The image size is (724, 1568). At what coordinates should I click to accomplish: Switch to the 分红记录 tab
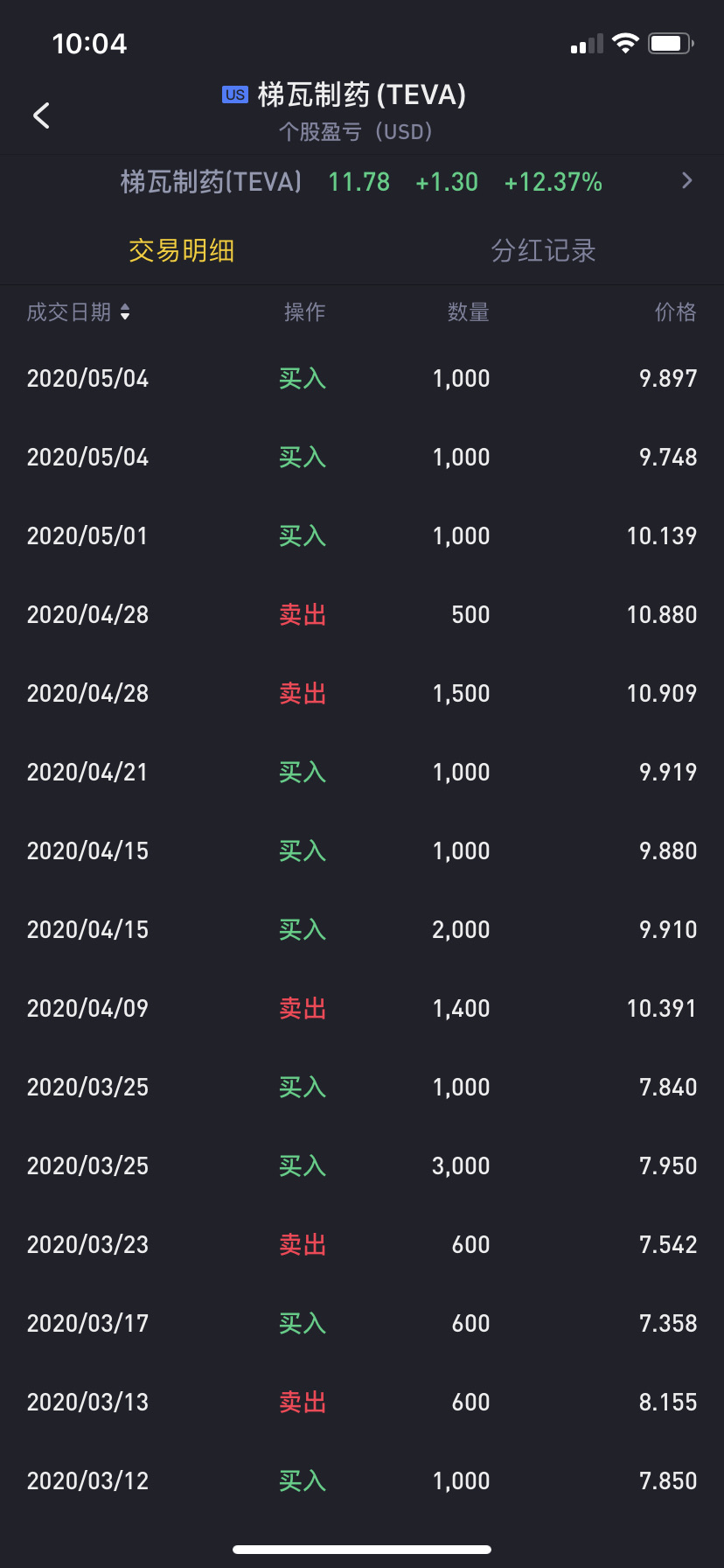(x=543, y=251)
